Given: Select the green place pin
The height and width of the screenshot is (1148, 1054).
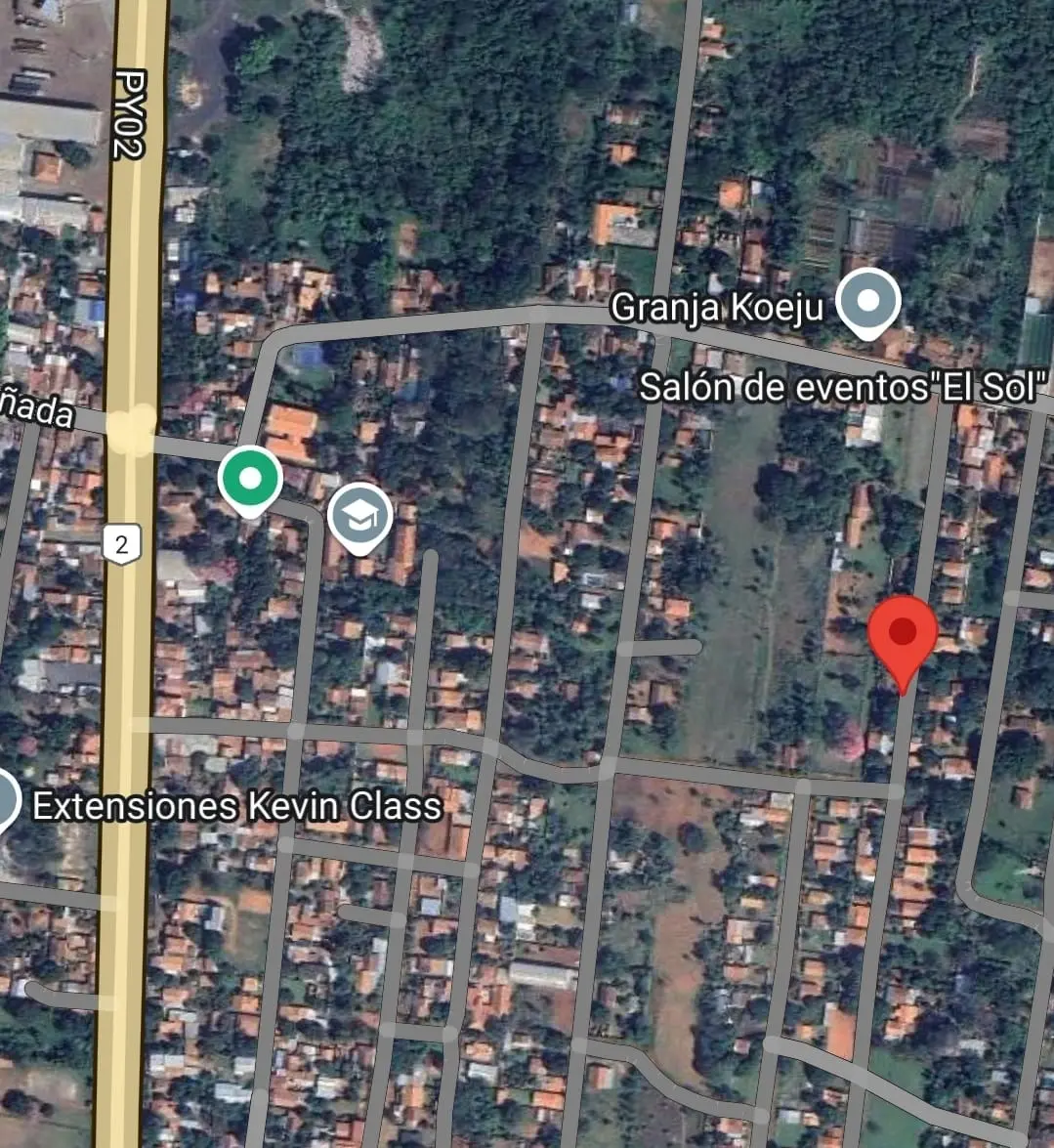Looking at the screenshot, I should (x=251, y=479).
